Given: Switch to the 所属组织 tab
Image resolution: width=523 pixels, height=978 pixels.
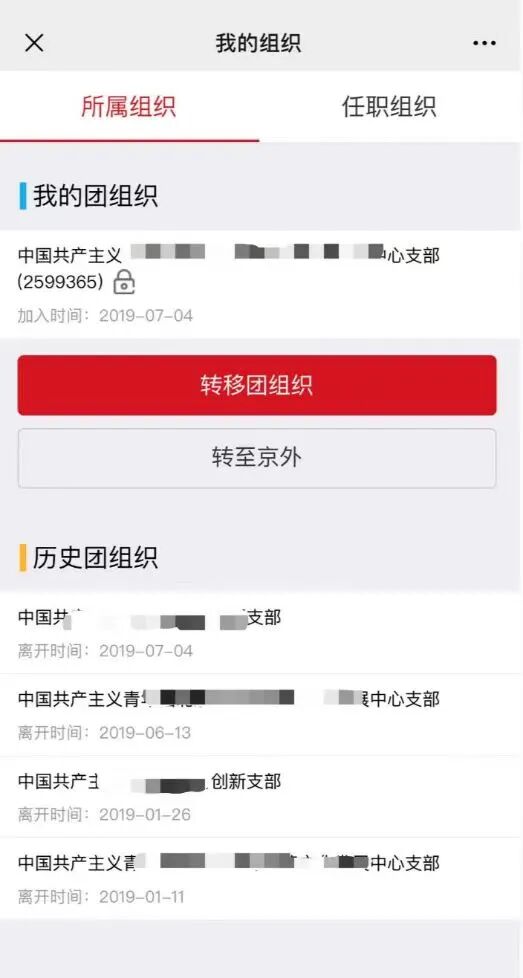Looking at the screenshot, I should pyautogui.click(x=129, y=106).
